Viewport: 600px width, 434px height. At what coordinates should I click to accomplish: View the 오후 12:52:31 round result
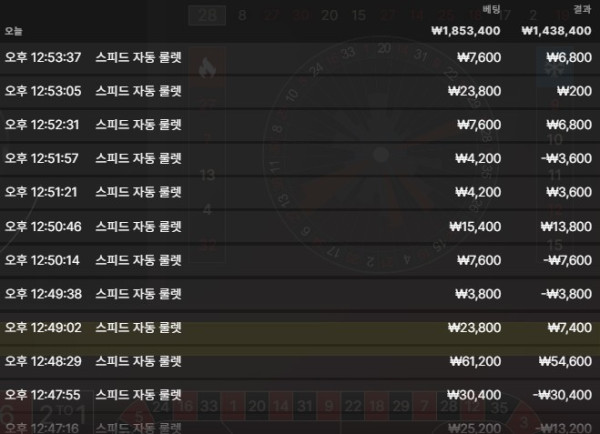(300, 125)
